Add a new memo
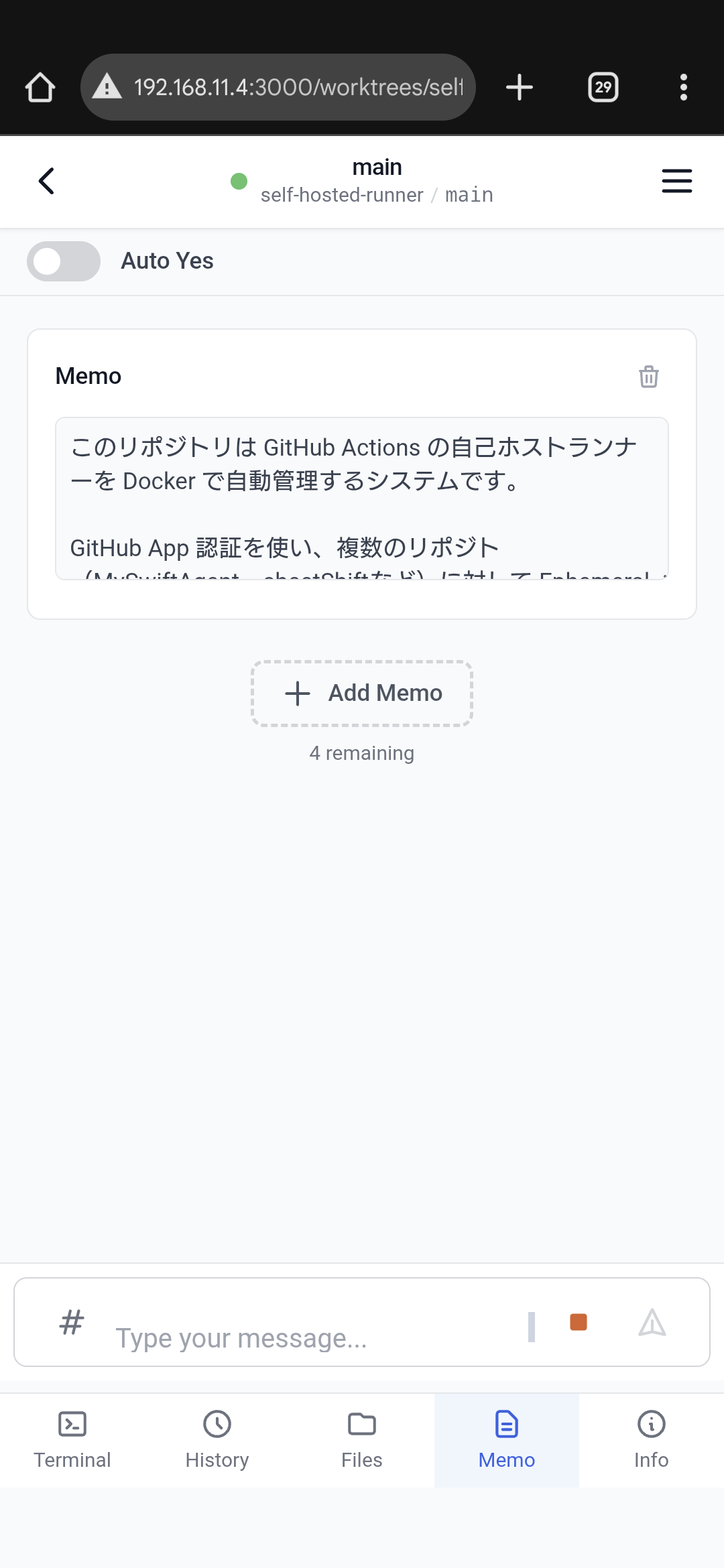 pyautogui.click(x=362, y=694)
